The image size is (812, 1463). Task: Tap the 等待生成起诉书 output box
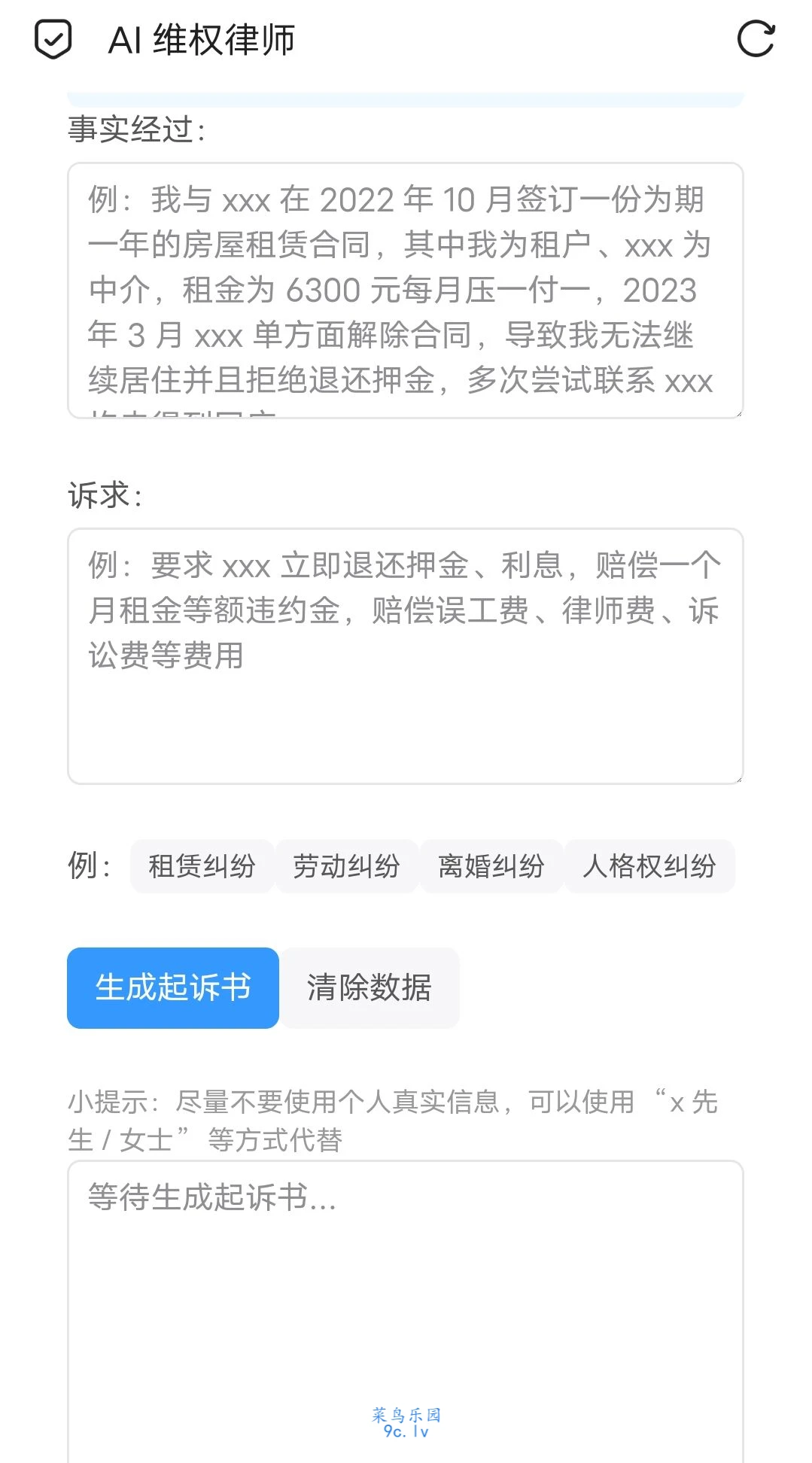point(405,1309)
